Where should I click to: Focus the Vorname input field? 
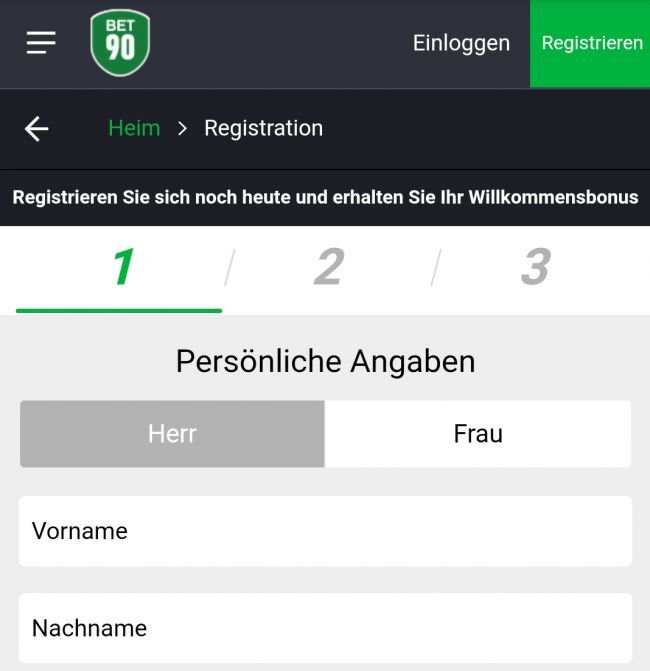pos(325,531)
